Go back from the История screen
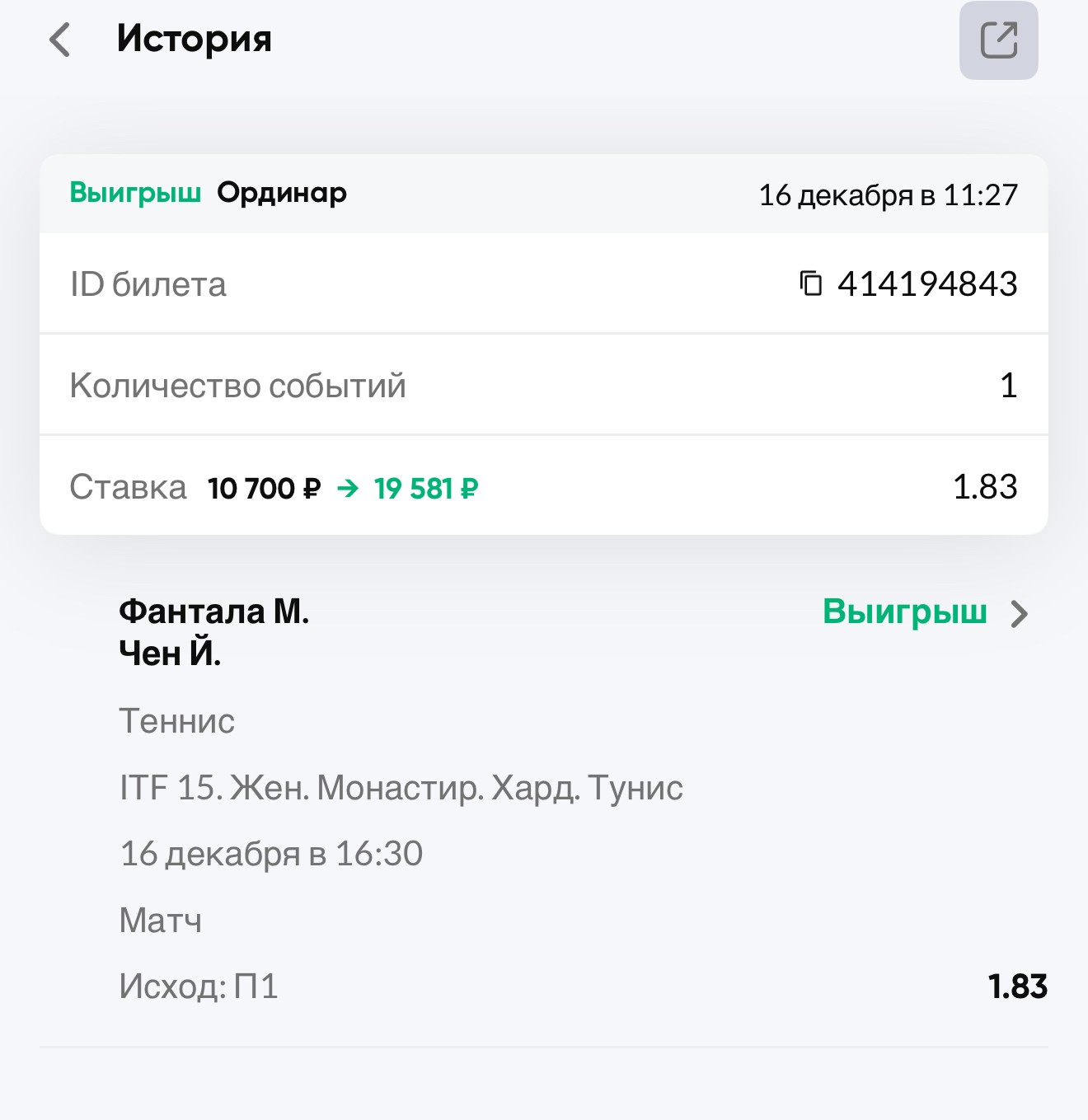This screenshot has height=1120, width=1088. pos(59,40)
